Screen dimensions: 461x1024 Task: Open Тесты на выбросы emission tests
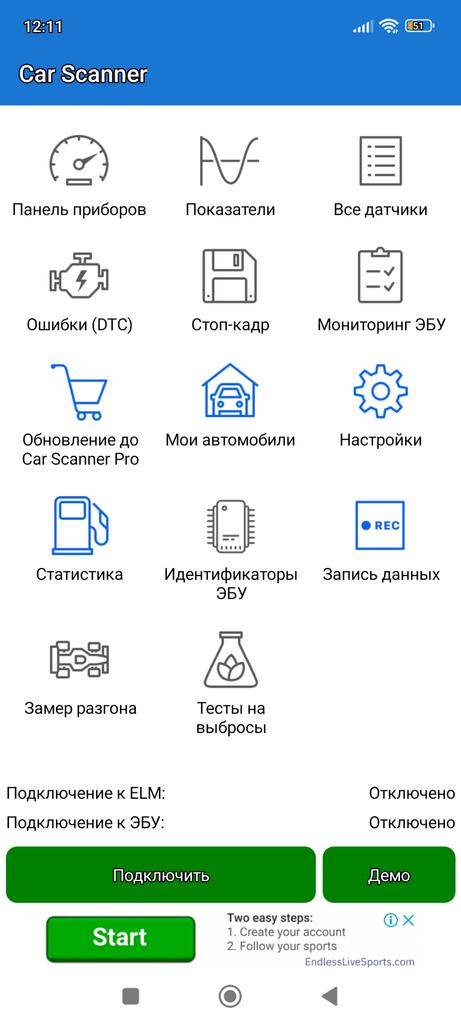click(230, 684)
